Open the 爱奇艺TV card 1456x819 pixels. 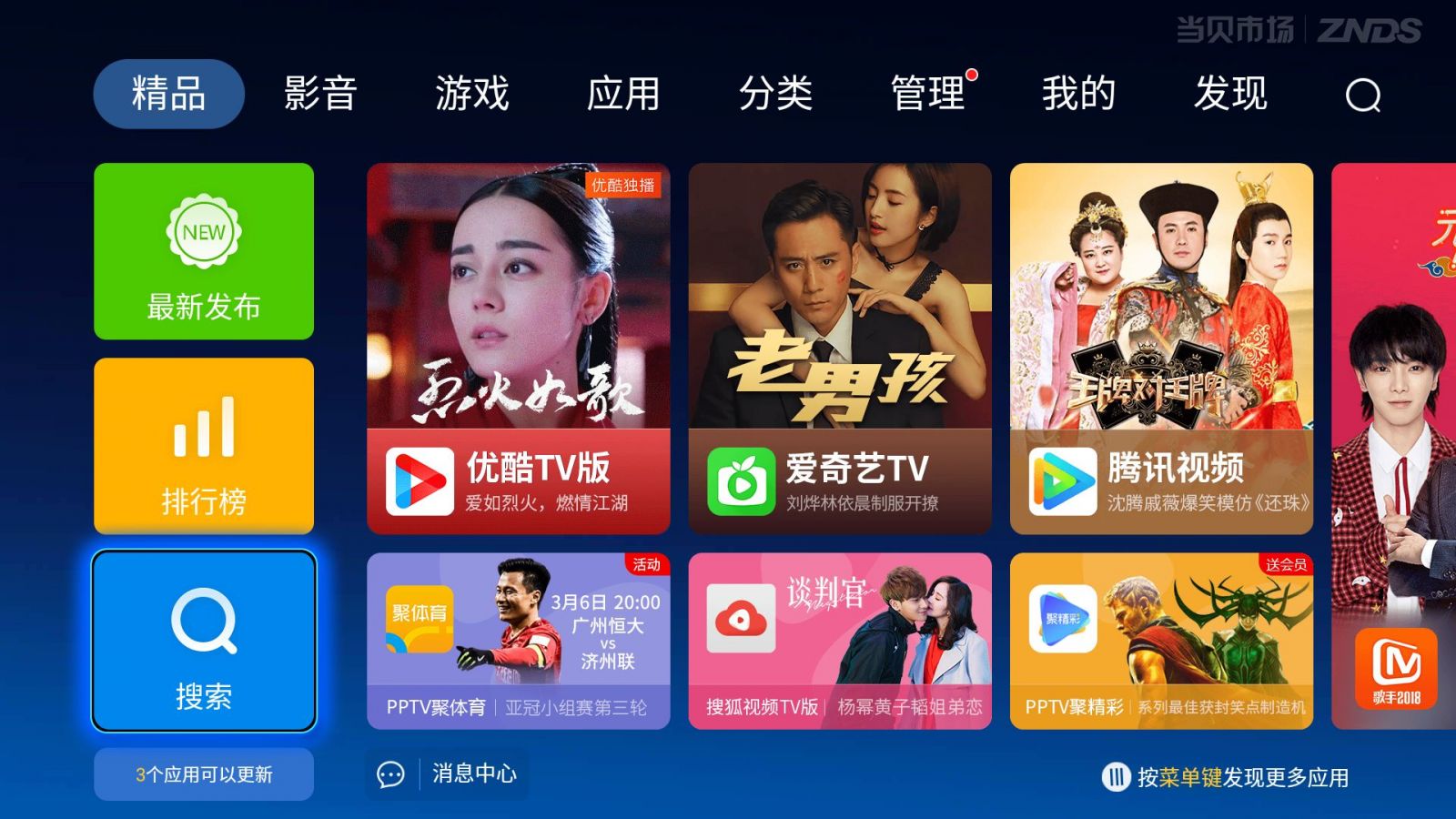pyautogui.click(x=839, y=349)
